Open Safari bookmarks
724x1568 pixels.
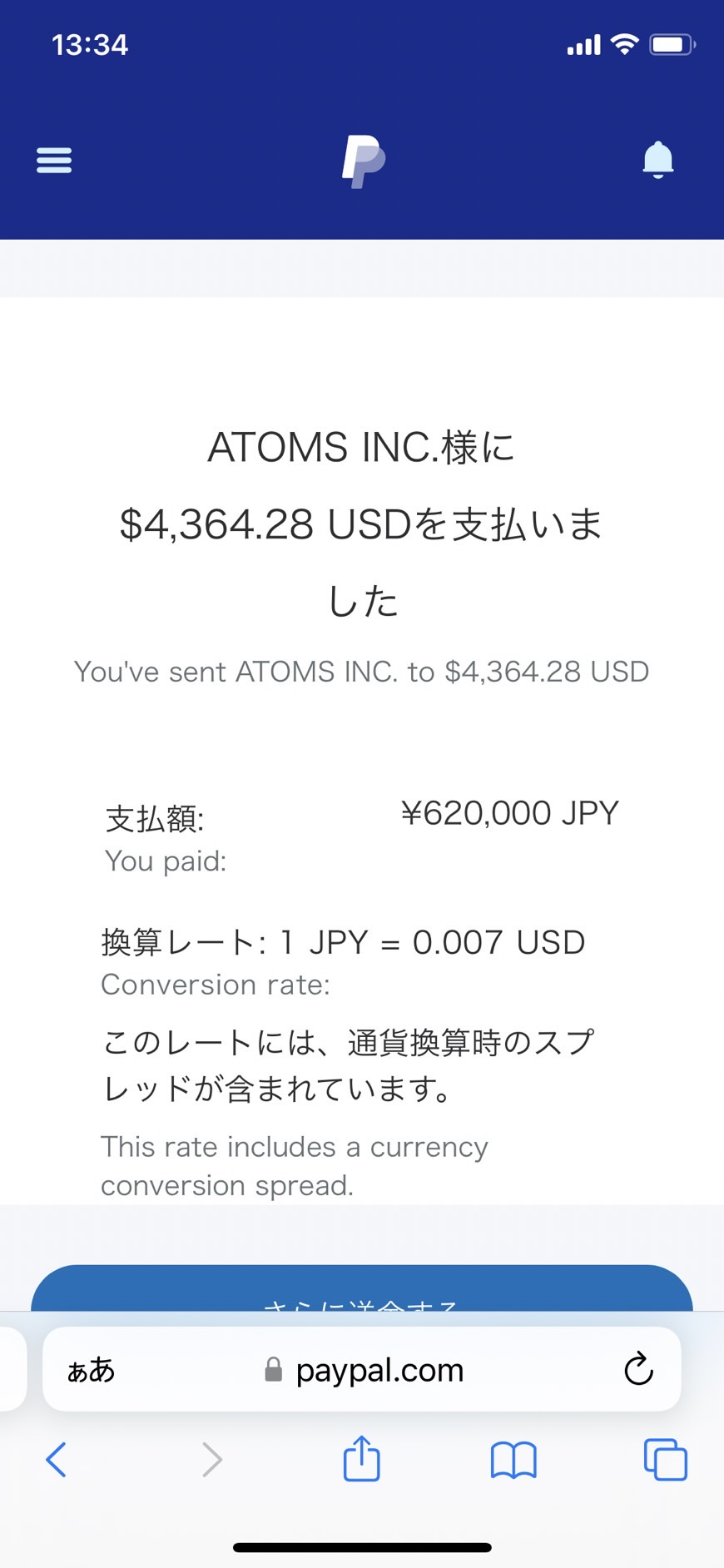pos(513,1460)
